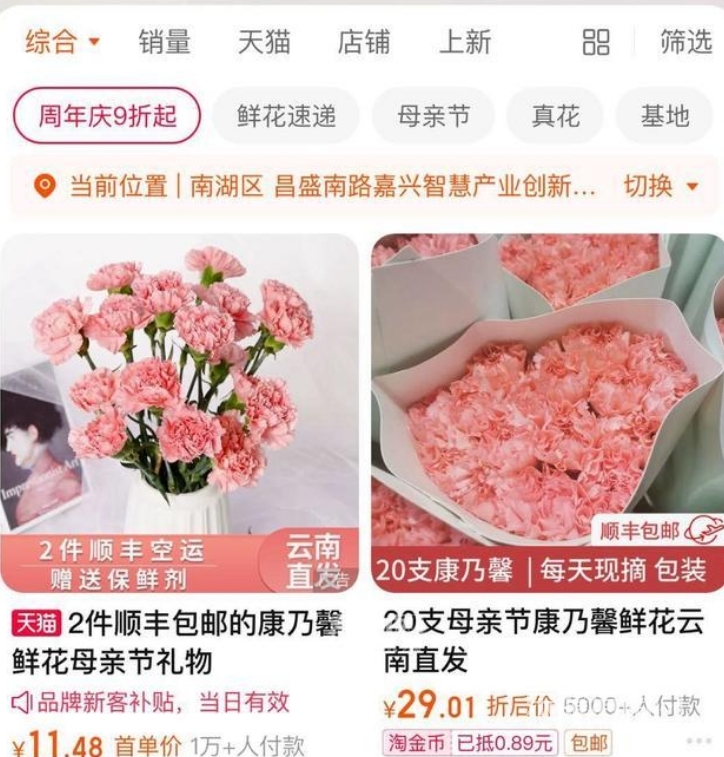724x757 pixels.
Task: Tap 切换 to change current location
Action: coord(660,186)
